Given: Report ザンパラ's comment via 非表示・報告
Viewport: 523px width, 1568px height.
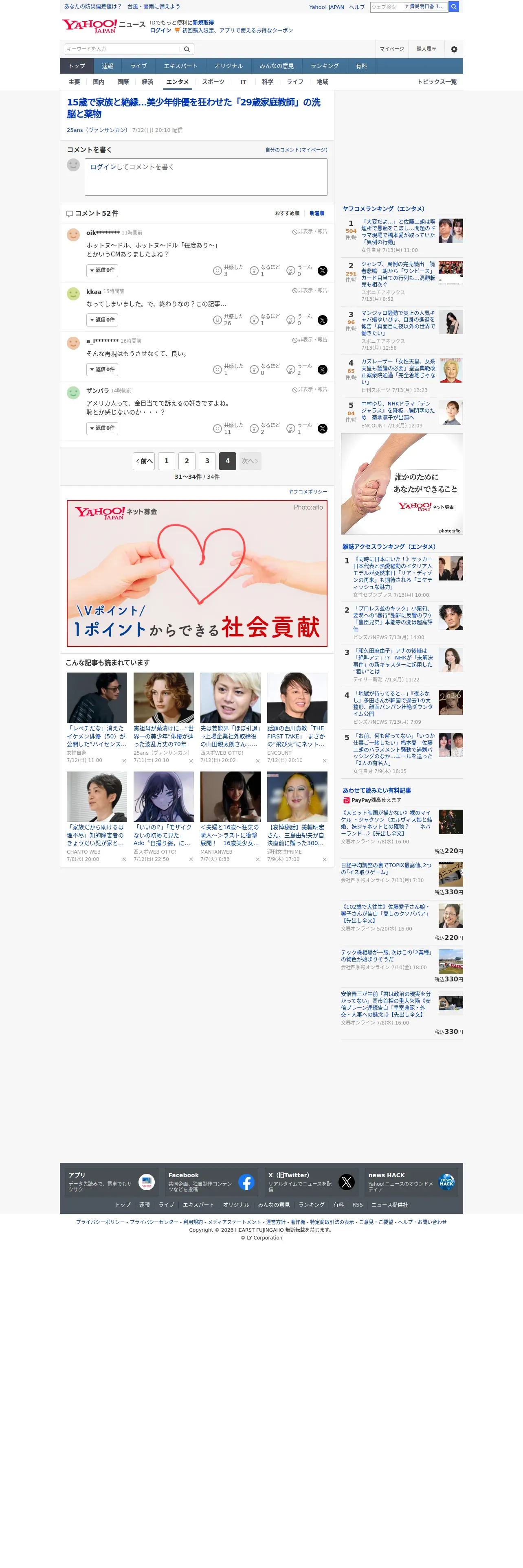Looking at the screenshot, I should pyautogui.click(x=310, y=390).
